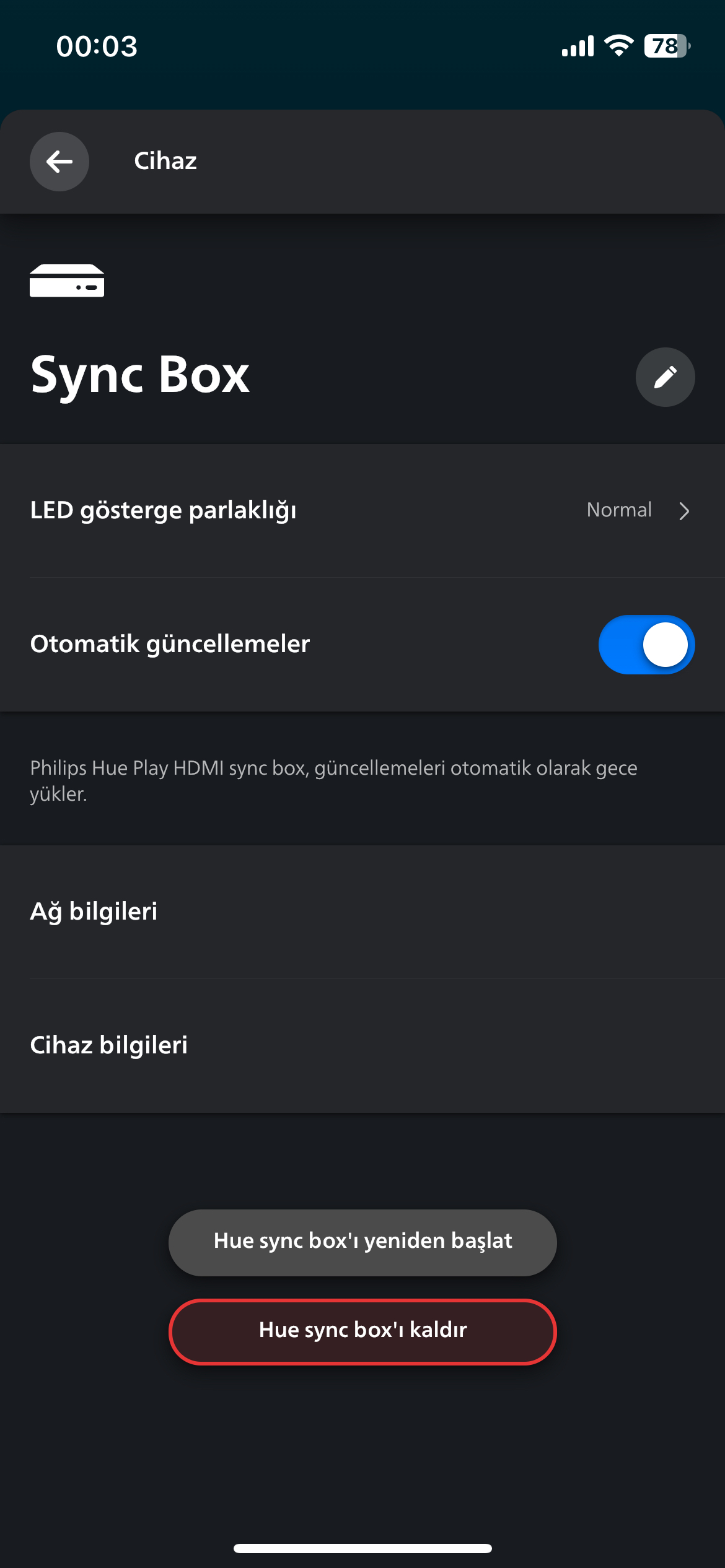
Task: Open LED gösterge parlaklığı setting
Action: [x=362, y=511]
